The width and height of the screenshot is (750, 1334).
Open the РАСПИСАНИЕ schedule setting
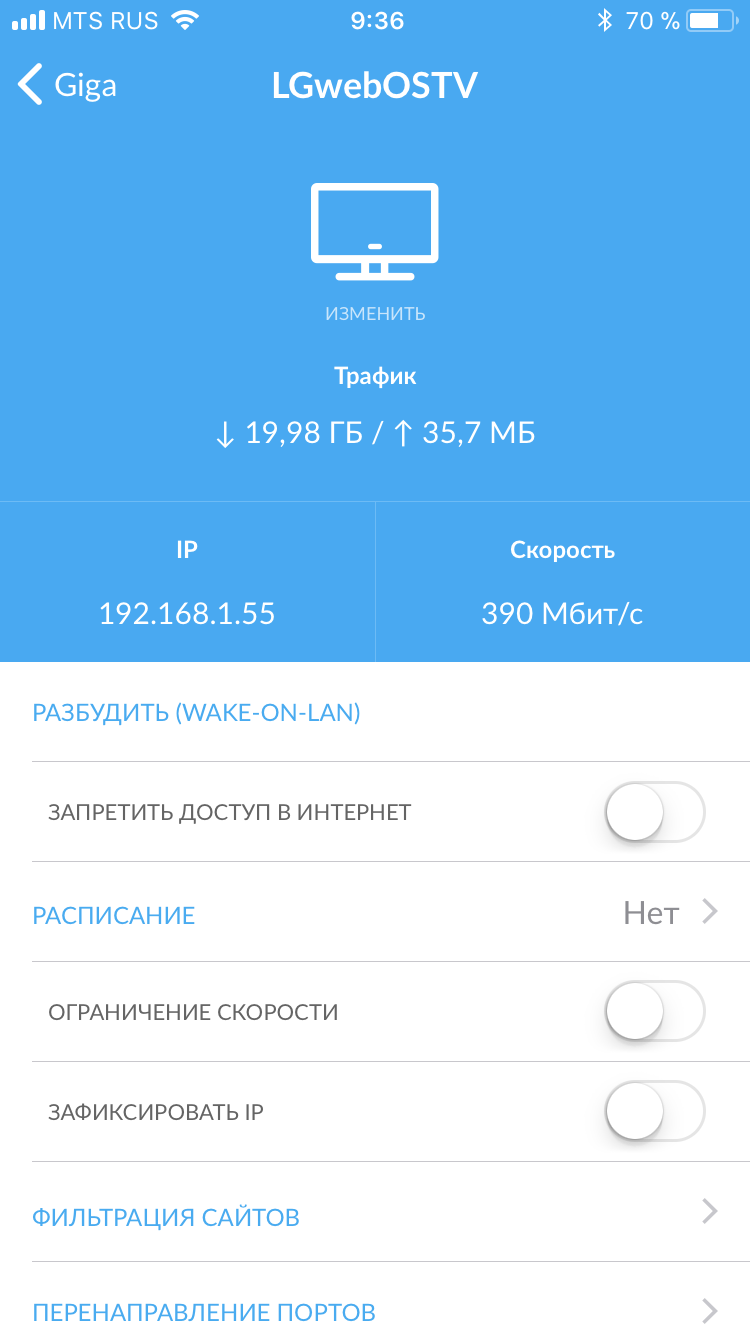click(x=375, y=914)
